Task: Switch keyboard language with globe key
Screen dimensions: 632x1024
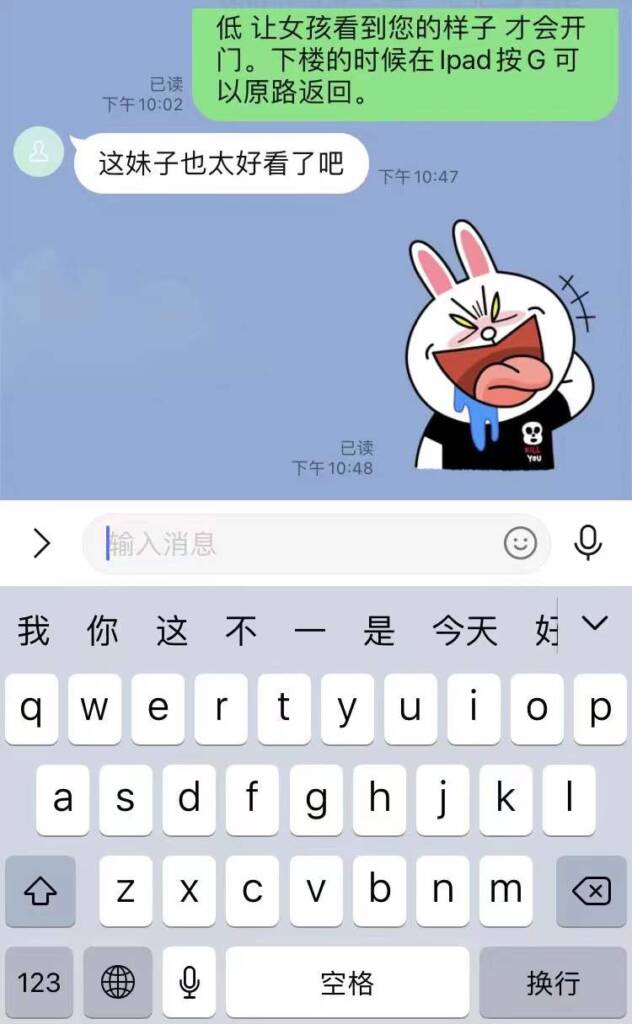Action: click(x=118, y=982)
